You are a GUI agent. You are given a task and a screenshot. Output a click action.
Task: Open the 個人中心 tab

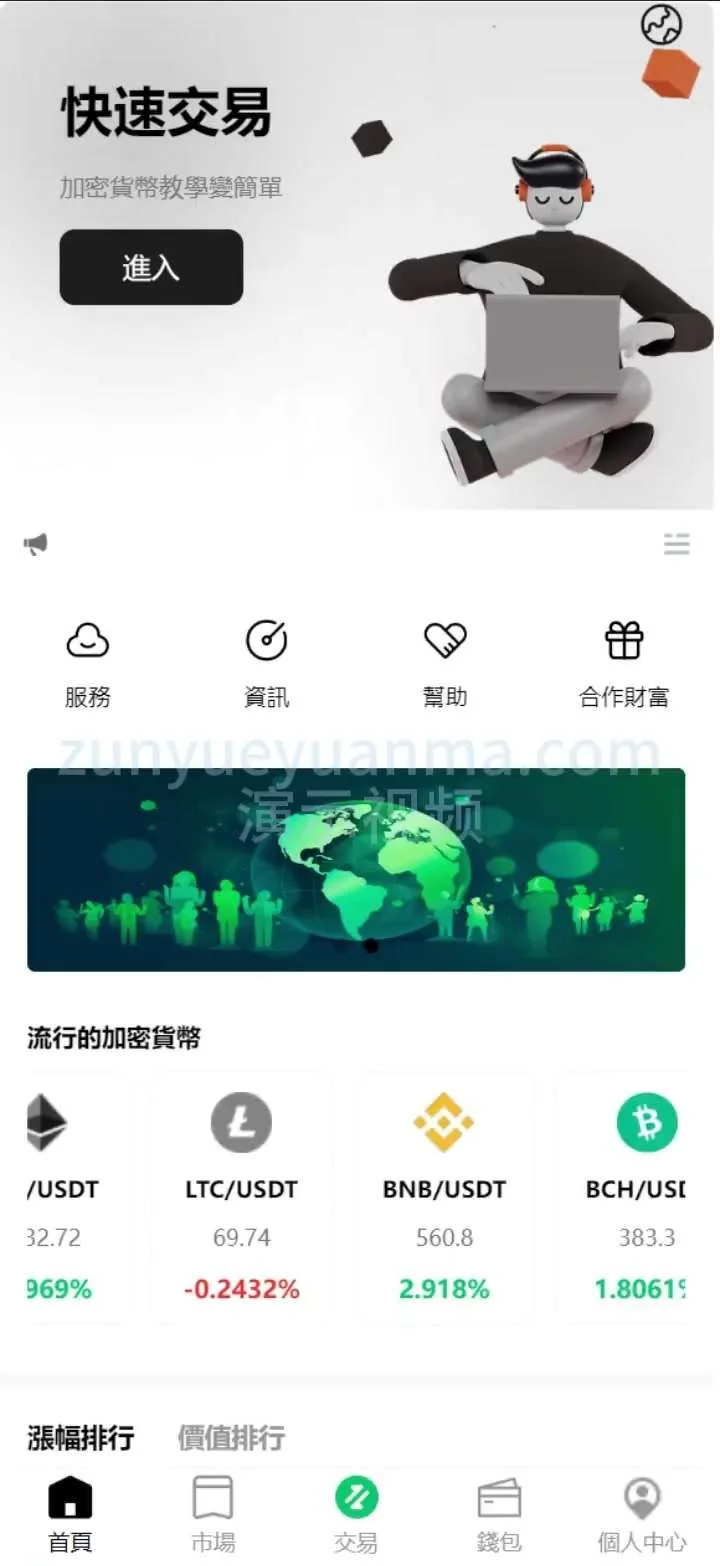point(642,1514)
